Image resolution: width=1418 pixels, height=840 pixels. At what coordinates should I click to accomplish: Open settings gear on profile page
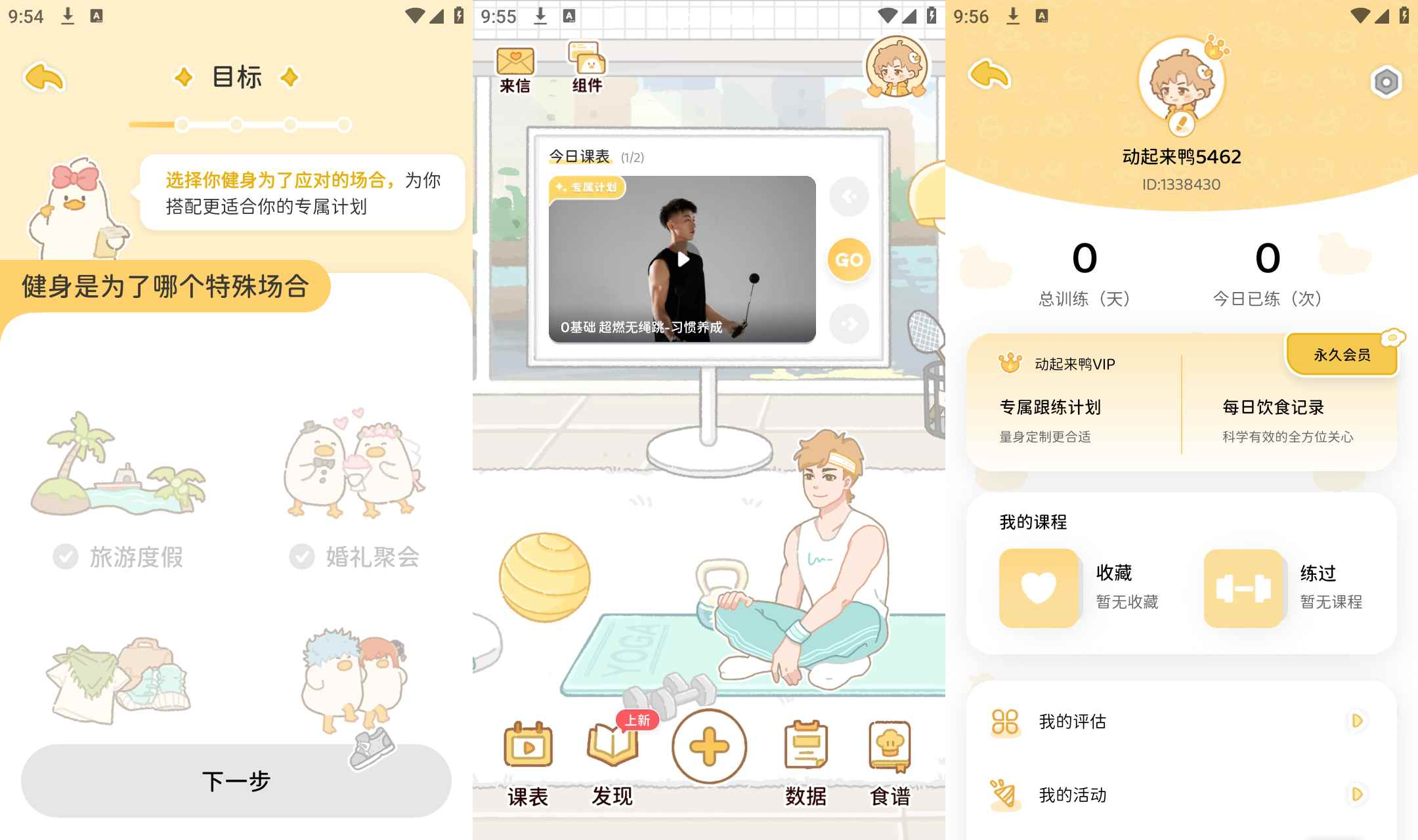pyautogui.click(x=1386, y=83)
